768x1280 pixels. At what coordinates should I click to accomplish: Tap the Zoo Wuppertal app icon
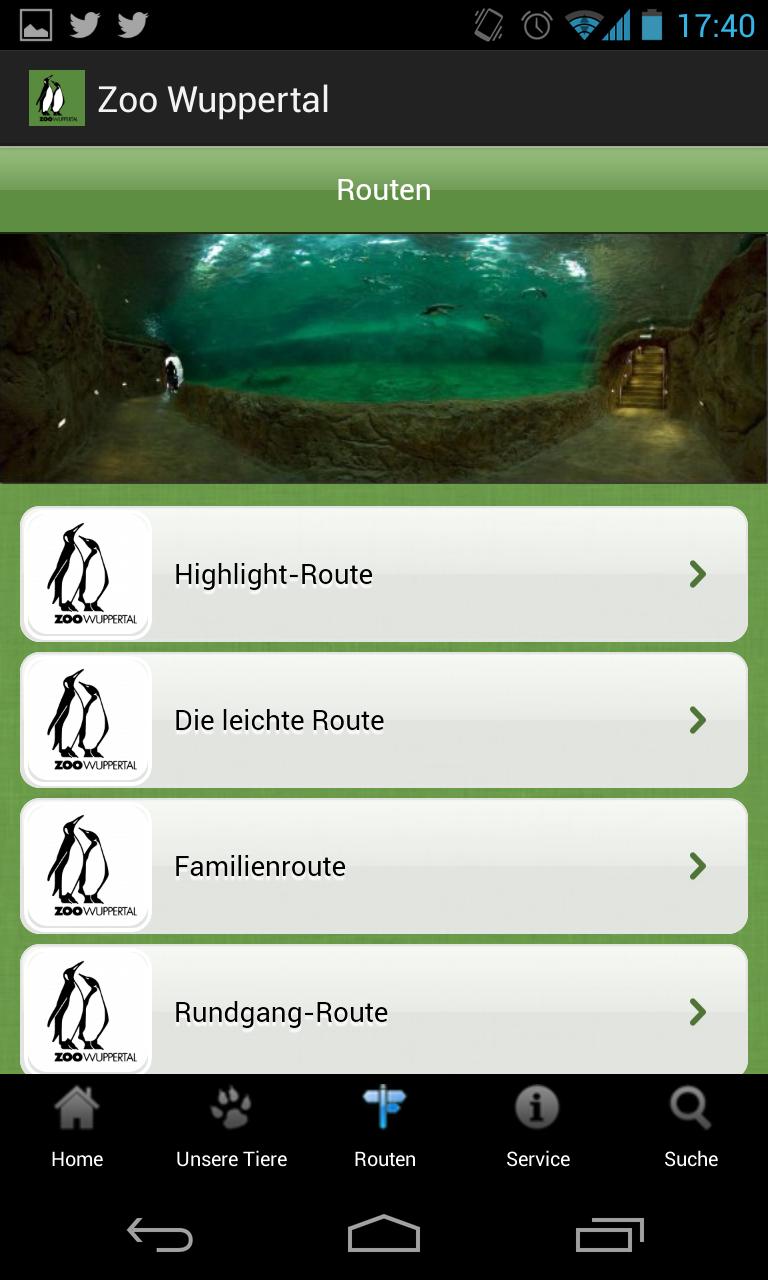57,99
